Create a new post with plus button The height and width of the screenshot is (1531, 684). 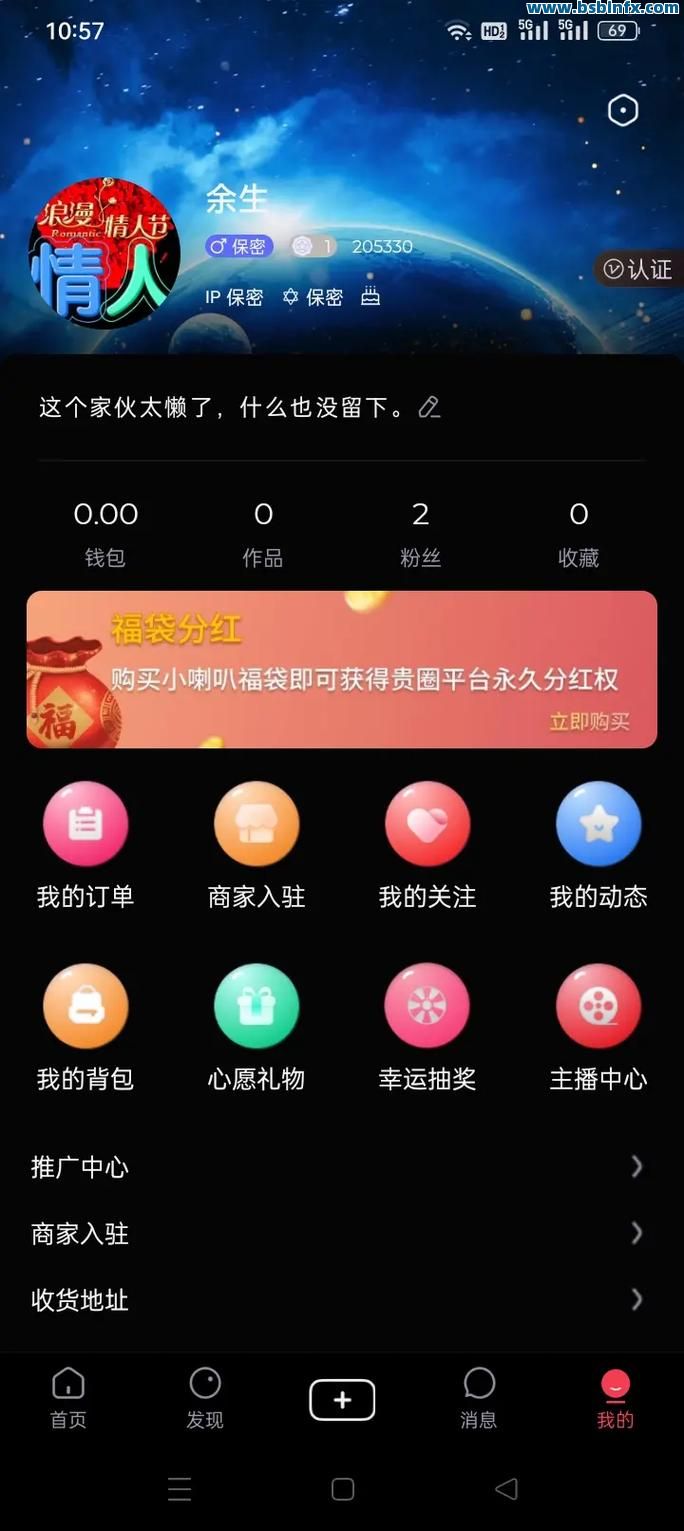[342, 1400]
